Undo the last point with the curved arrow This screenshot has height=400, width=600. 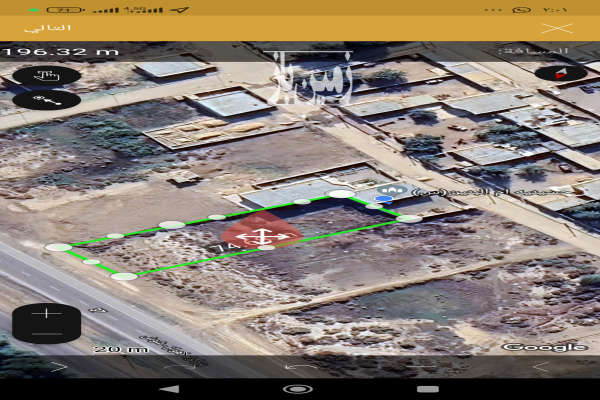pyautogui.click(x=298, y=366)
